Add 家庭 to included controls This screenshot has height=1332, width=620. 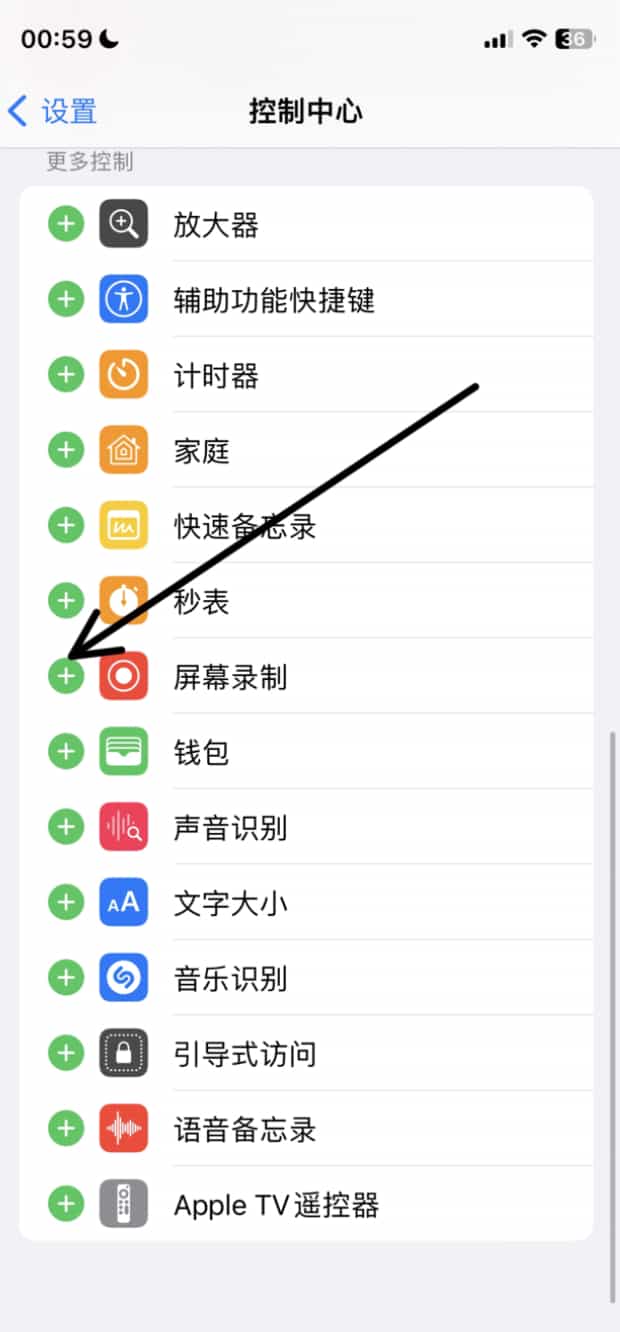pos(66,450)
